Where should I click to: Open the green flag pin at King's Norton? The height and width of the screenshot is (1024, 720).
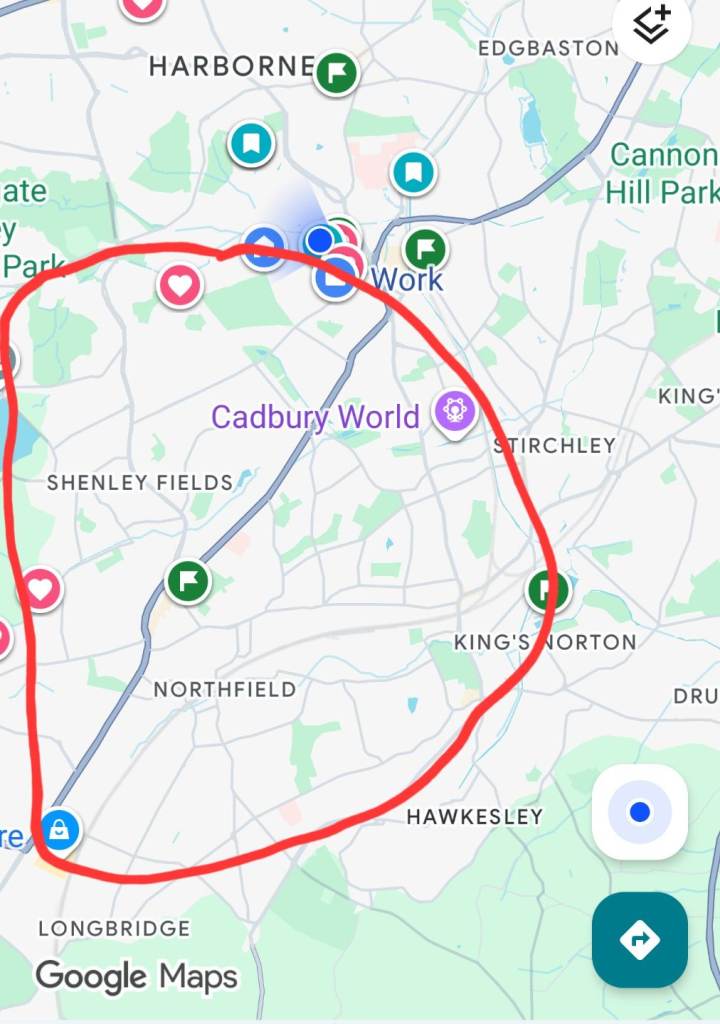tap(547, 591)
